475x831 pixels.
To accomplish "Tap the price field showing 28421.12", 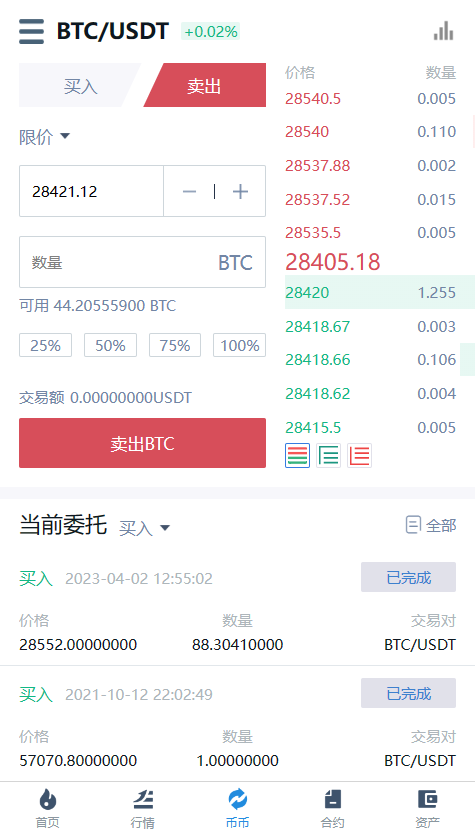I will point(91,191).
